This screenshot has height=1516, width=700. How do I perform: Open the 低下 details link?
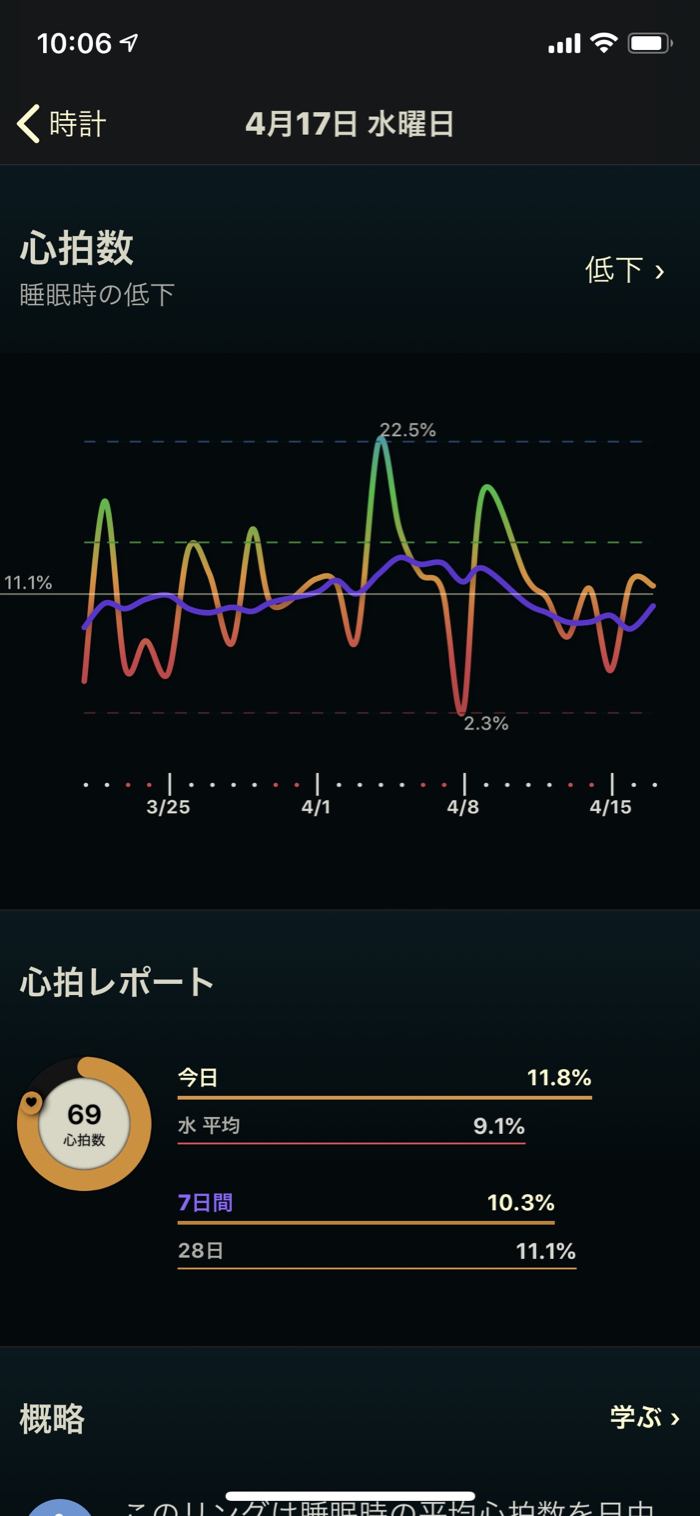tap(624, 270)
